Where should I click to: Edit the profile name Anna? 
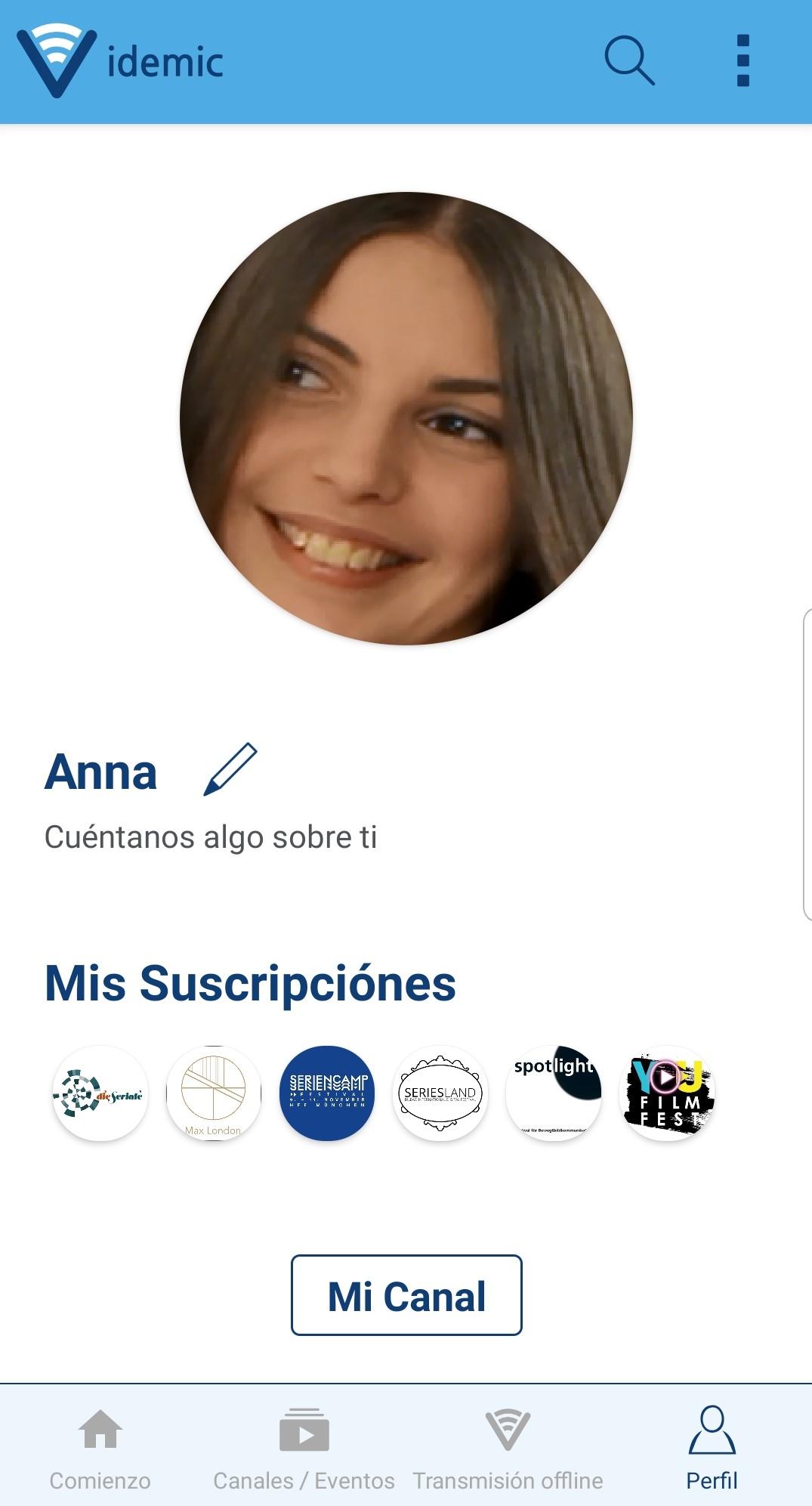coord(230,769)
